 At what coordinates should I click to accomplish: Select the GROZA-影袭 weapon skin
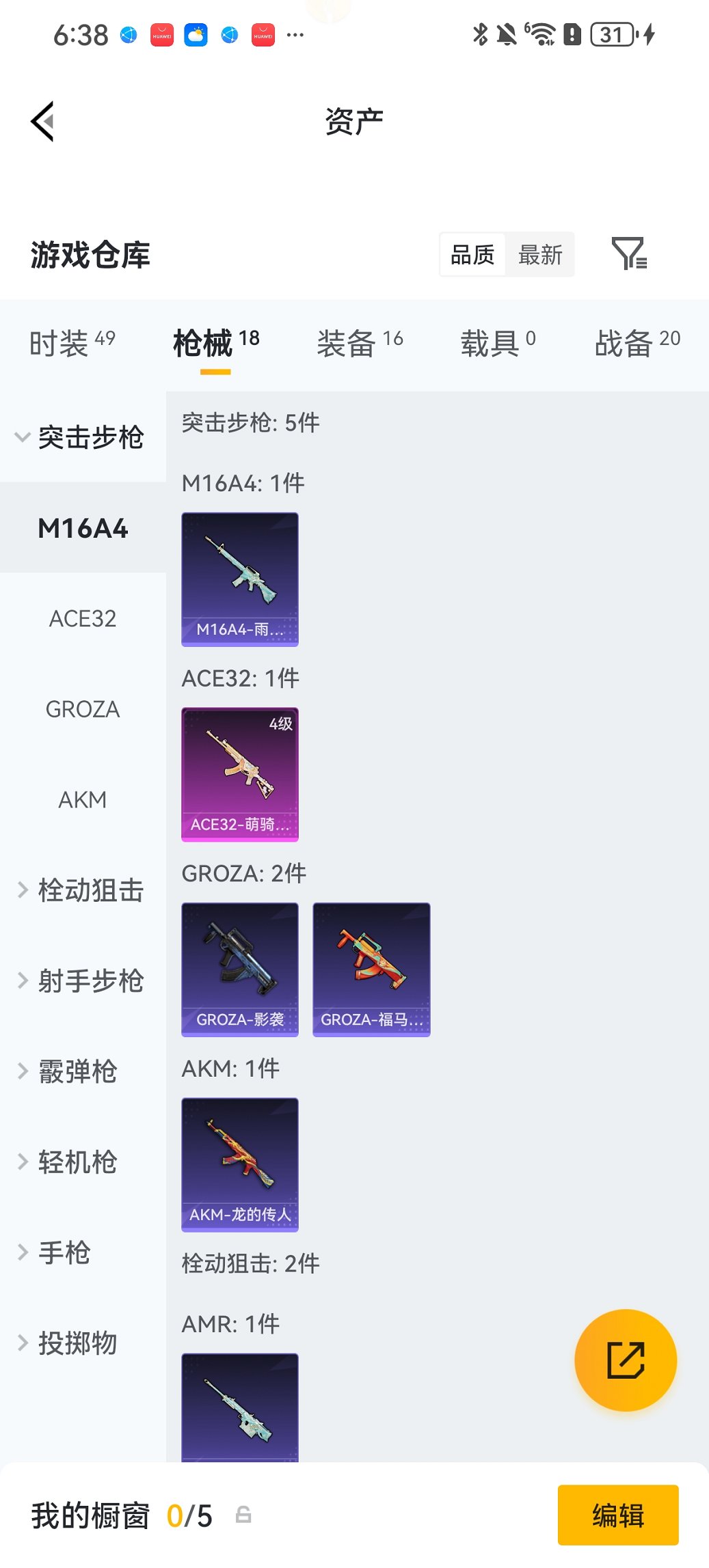pyautogui.click(x=239, y=969)
